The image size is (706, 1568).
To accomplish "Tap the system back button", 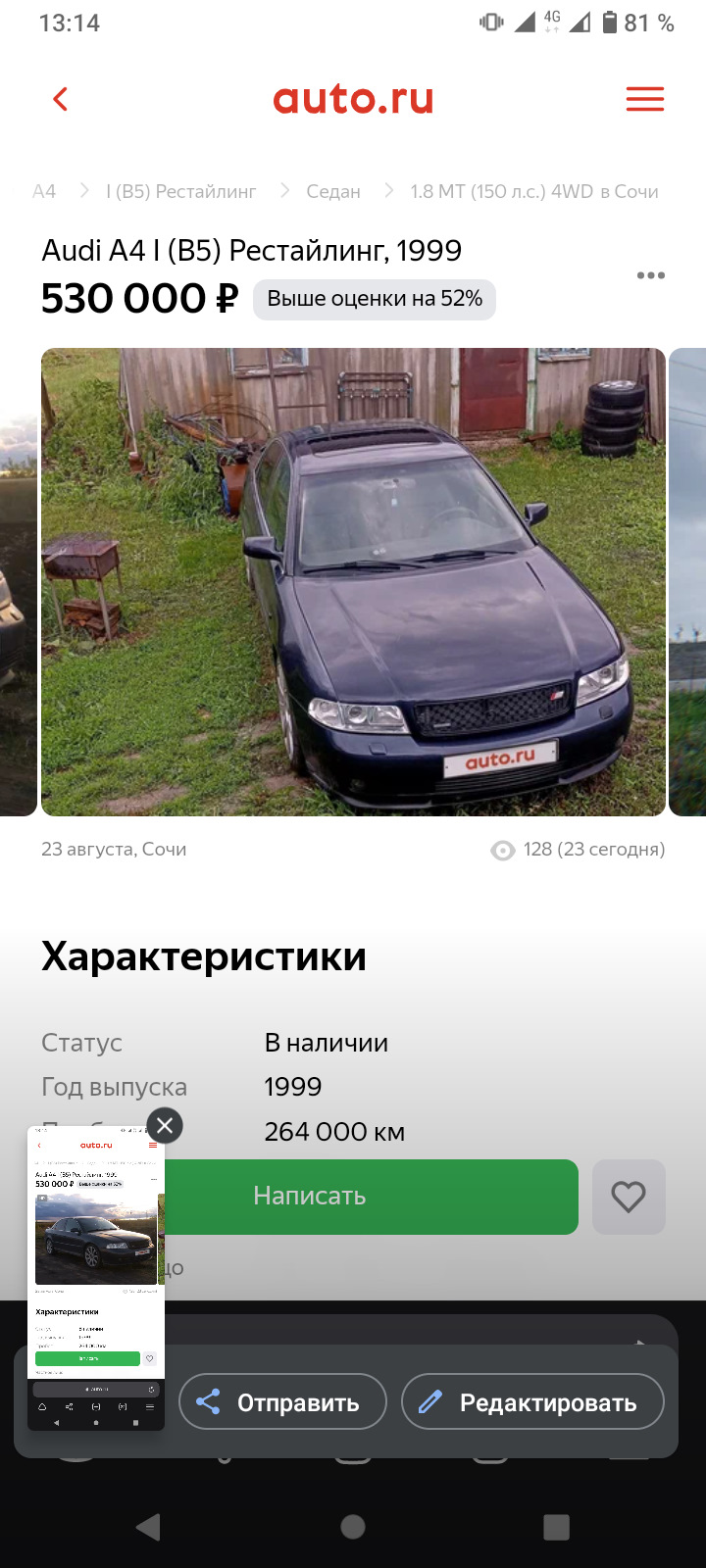I will [x=149, y=1526].
